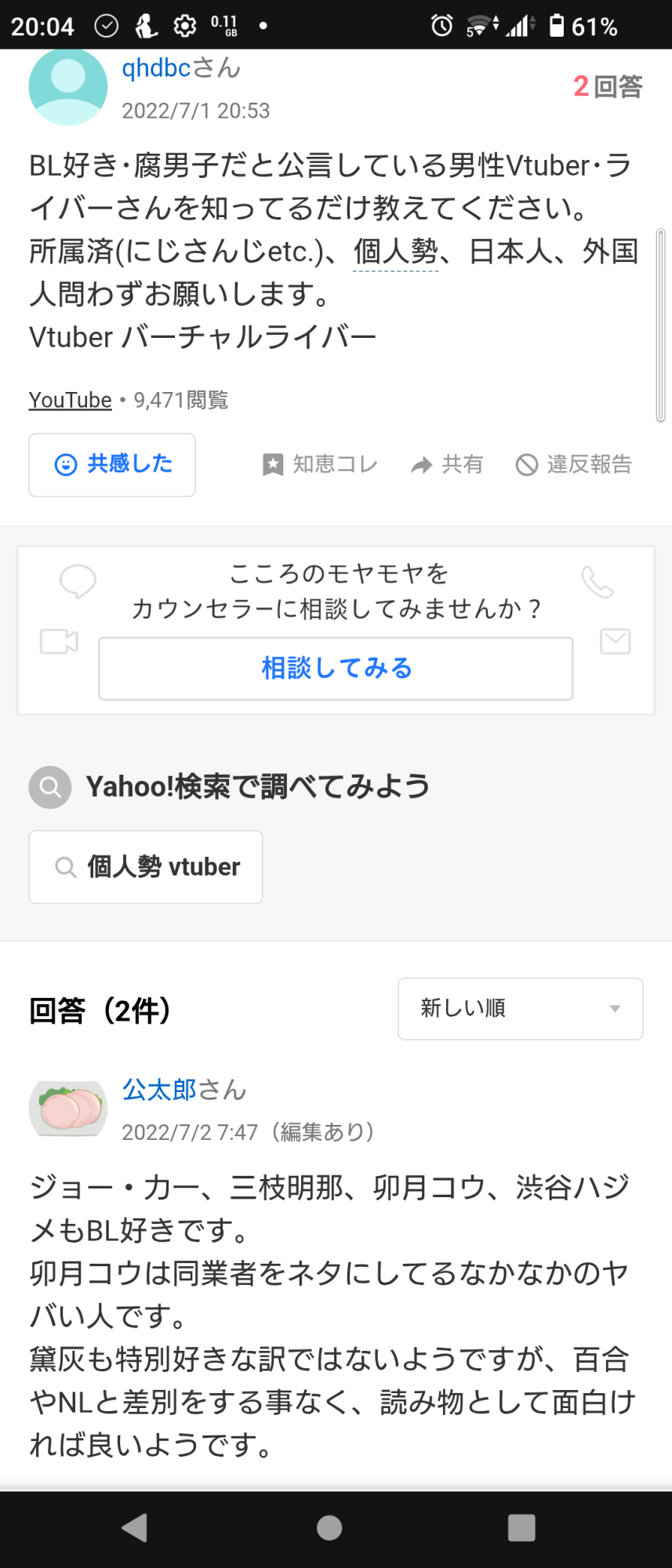
Task: Tap the 共感した button
Action: coord(112,464)
